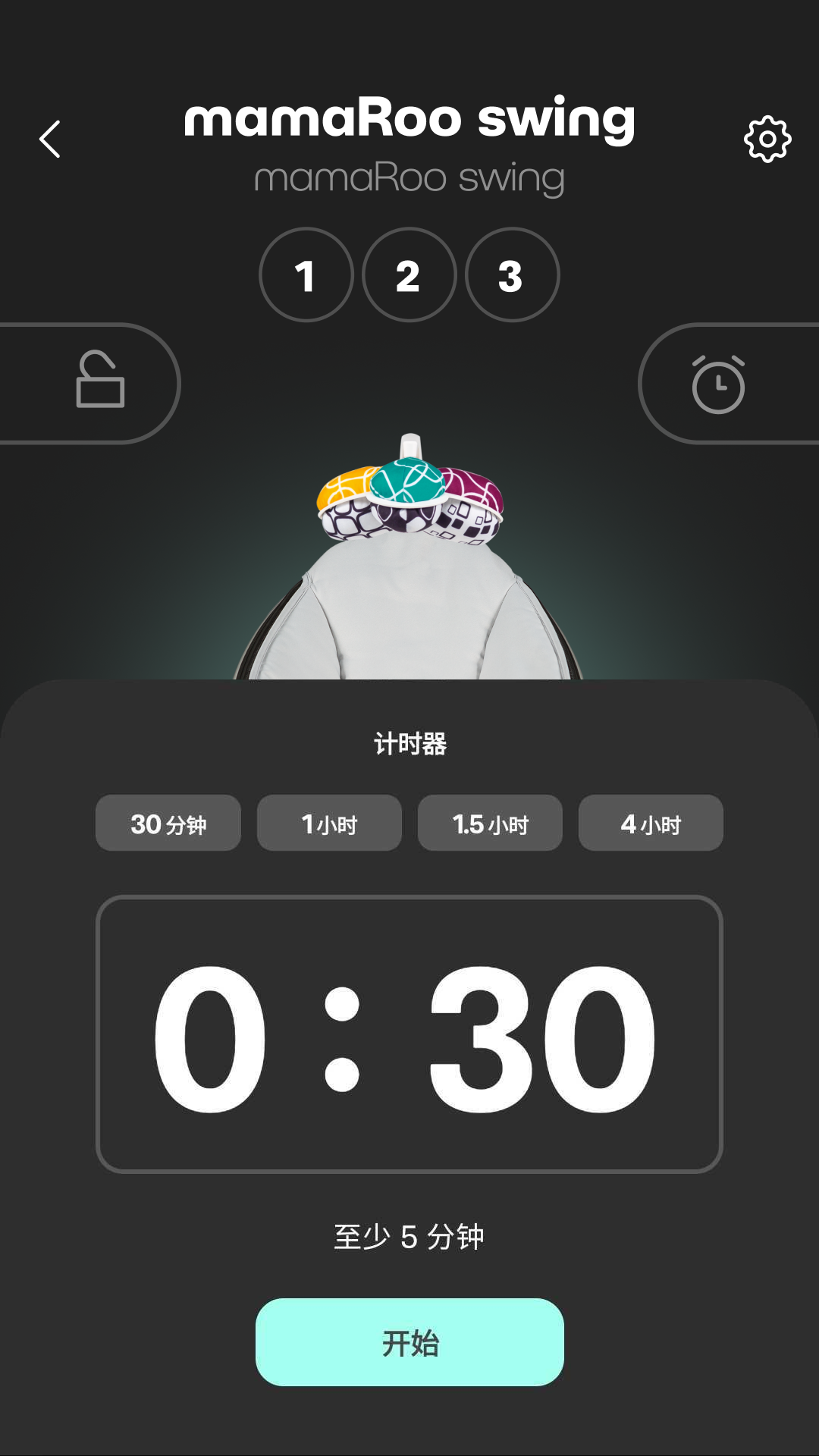
Task: Switch to the 4 小时 preset
Action: 650,823
